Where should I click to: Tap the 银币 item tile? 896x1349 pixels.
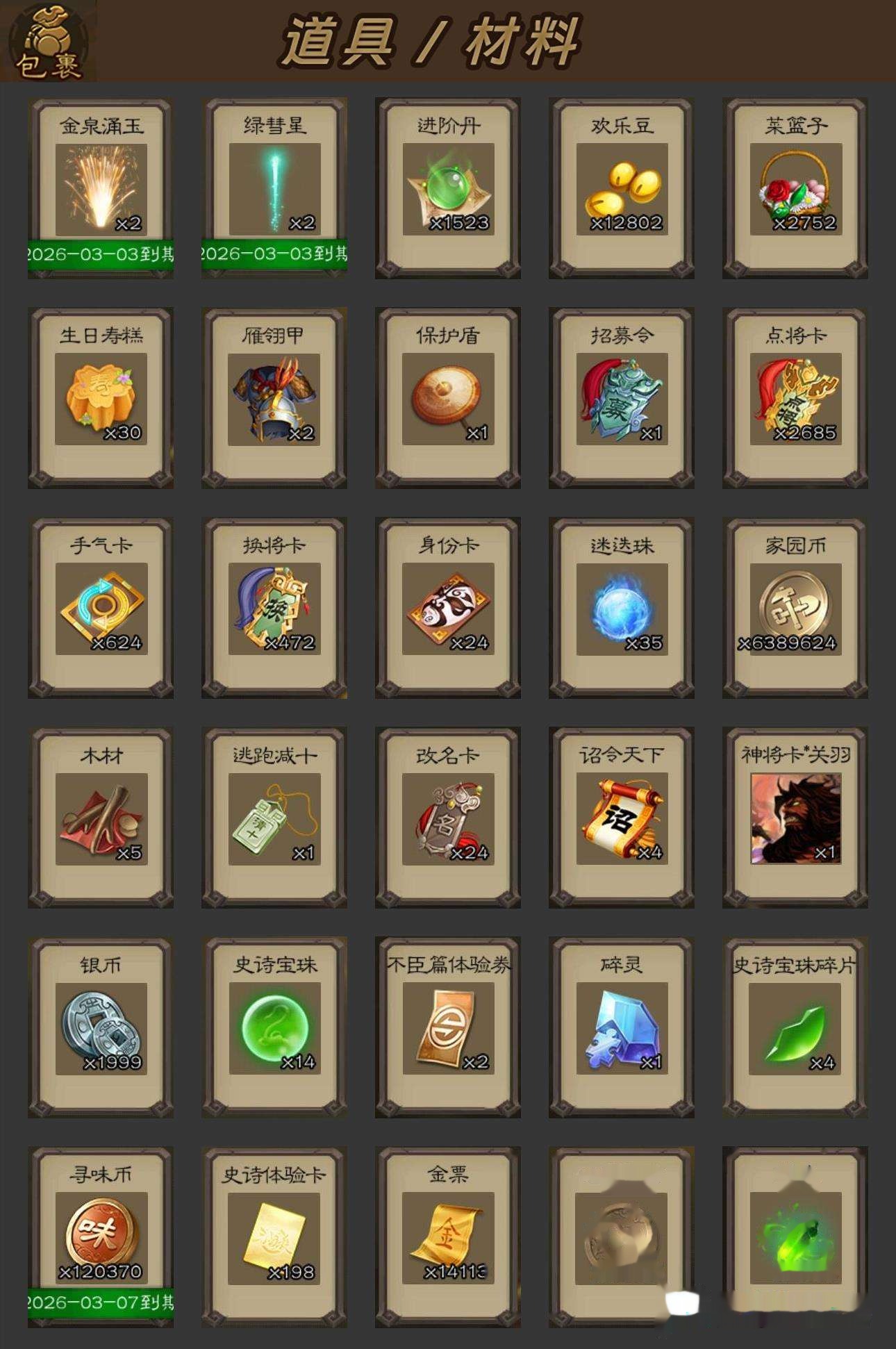(x=101, y=1028)
